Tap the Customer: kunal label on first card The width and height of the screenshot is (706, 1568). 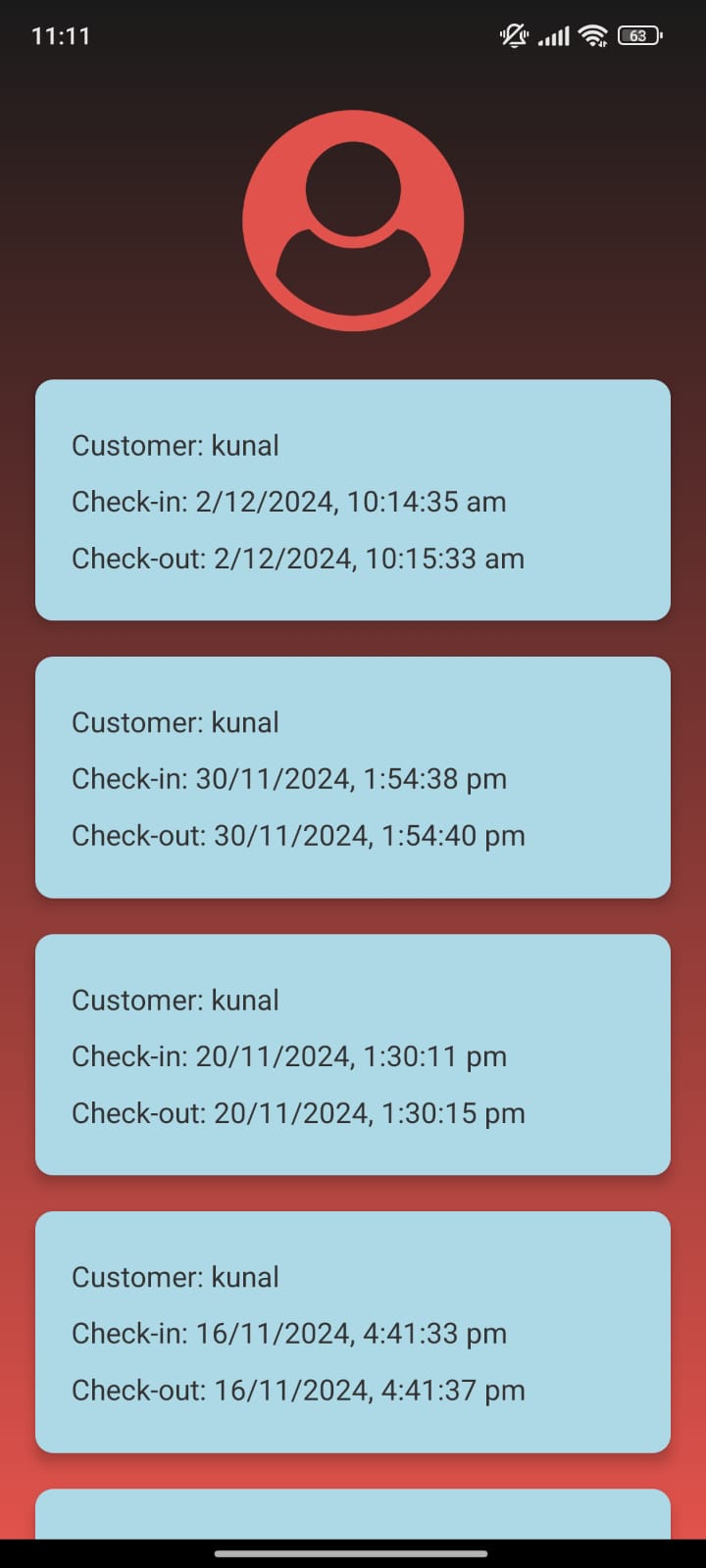[x=176, y=445]
